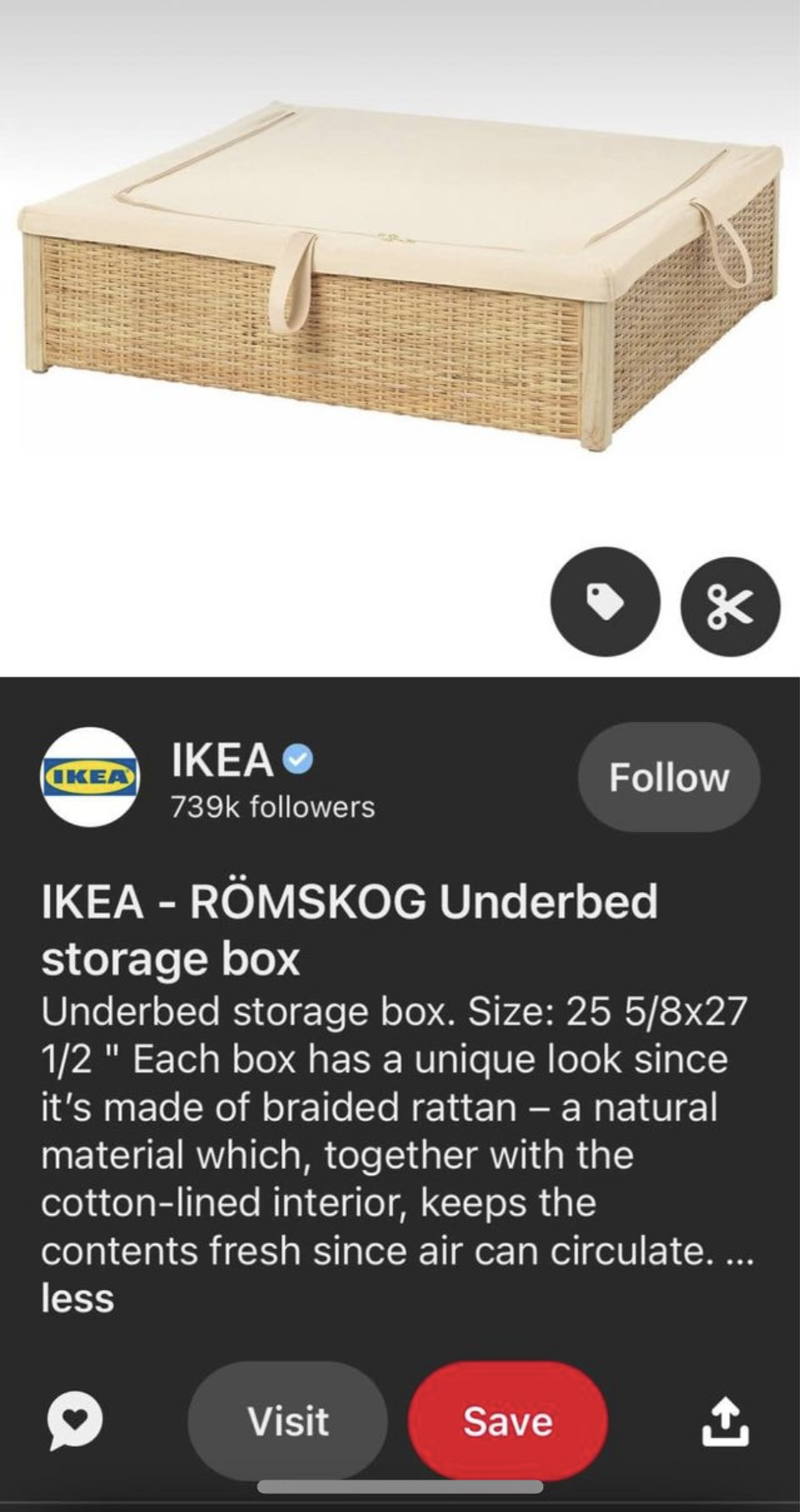800x1512 pixels.
Task: Open the comment heart bubble icon
Action: 75,1421
